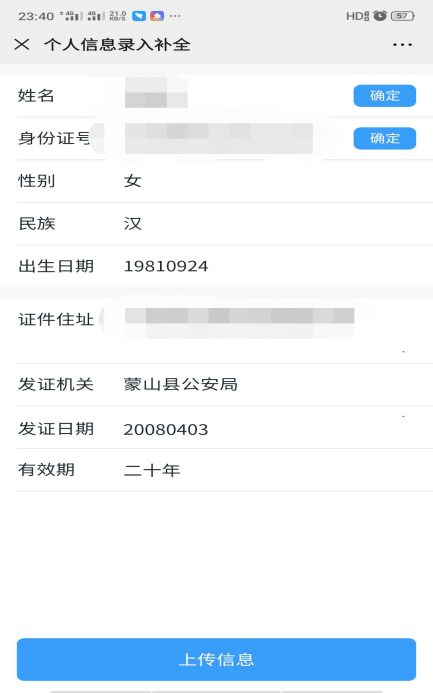Edit the 出生日期 field
433x693 pixels.
pos(270,266)
